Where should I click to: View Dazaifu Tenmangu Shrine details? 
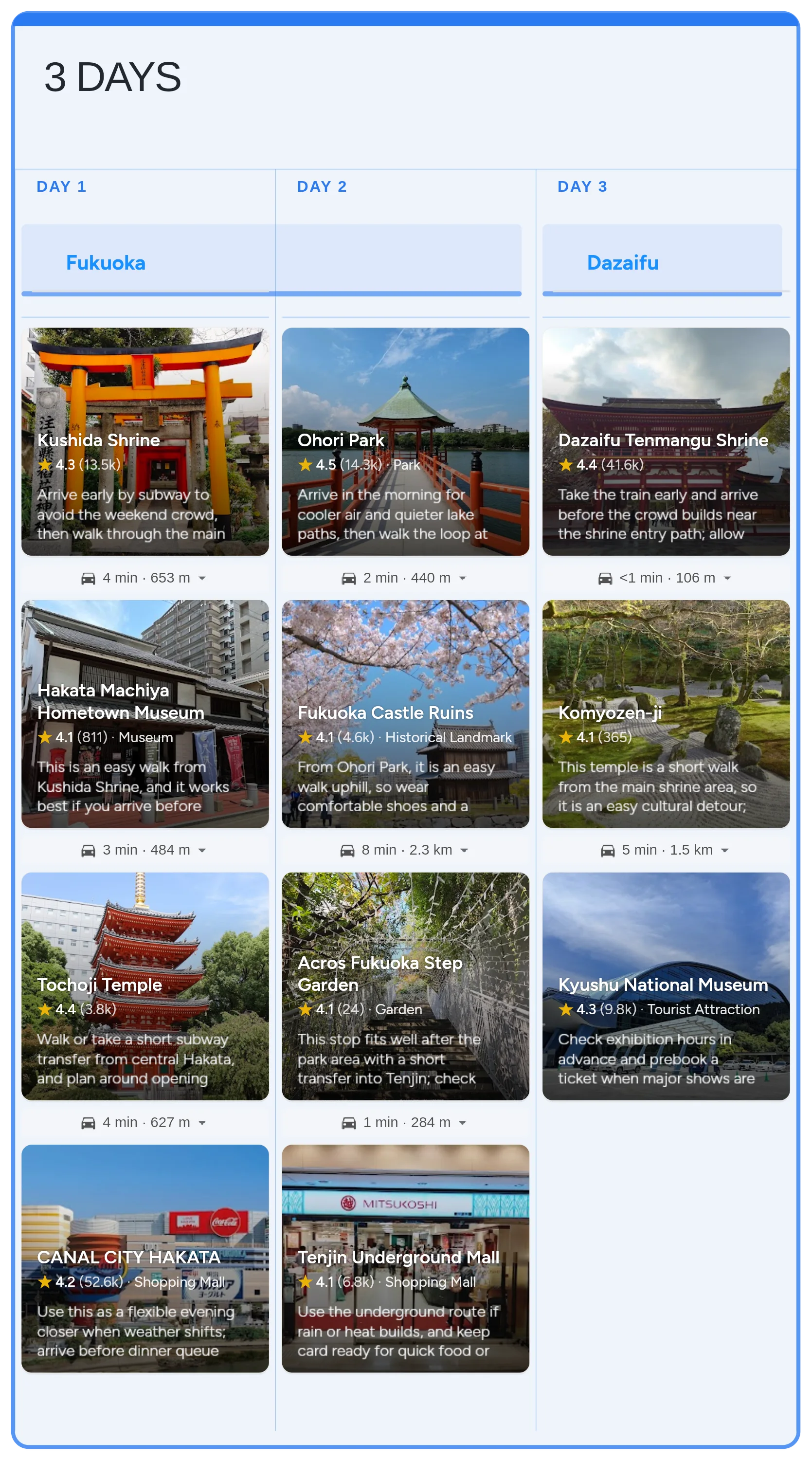click(x=666, y=441)
